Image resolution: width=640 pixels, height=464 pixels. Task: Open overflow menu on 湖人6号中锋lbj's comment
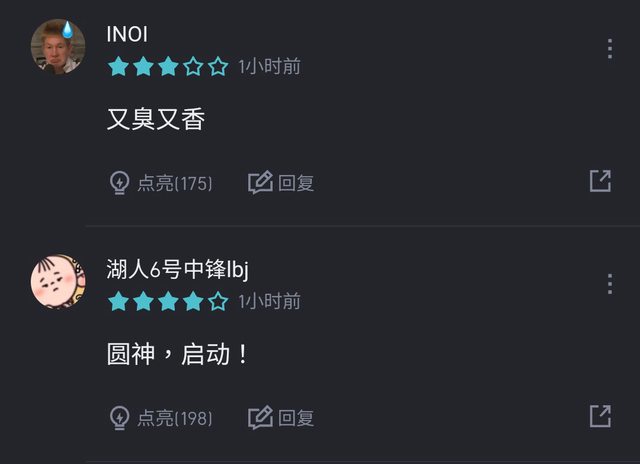click(609, 283)
